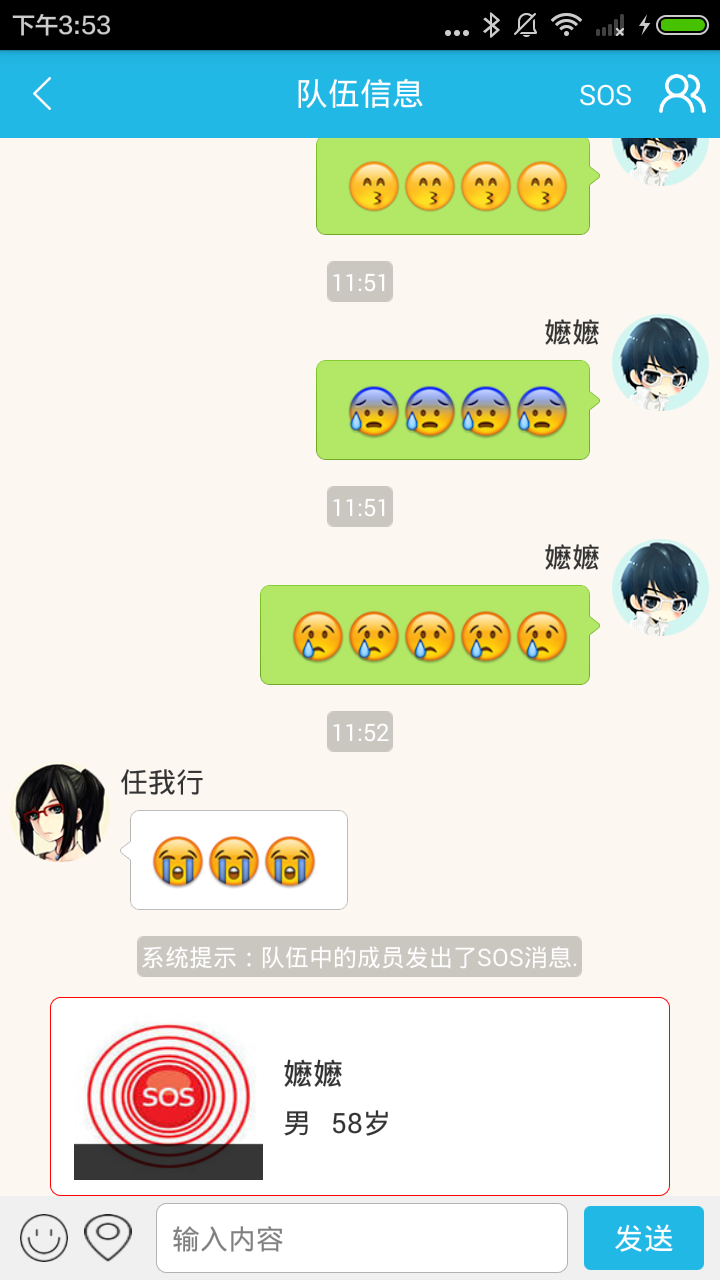Select the green bubble with crying emojis

pos(423,634)
